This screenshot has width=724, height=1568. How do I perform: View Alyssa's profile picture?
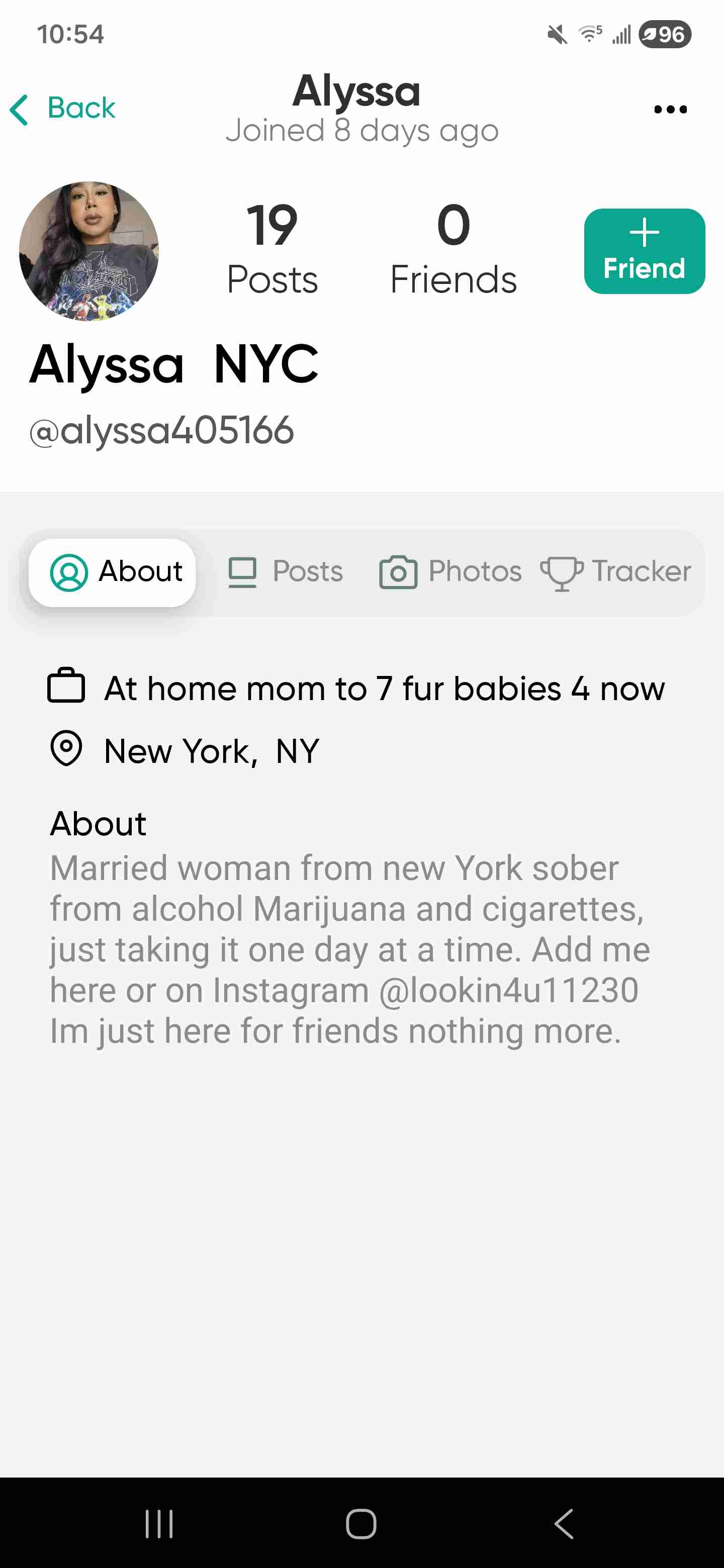click(x=89, y=251)
